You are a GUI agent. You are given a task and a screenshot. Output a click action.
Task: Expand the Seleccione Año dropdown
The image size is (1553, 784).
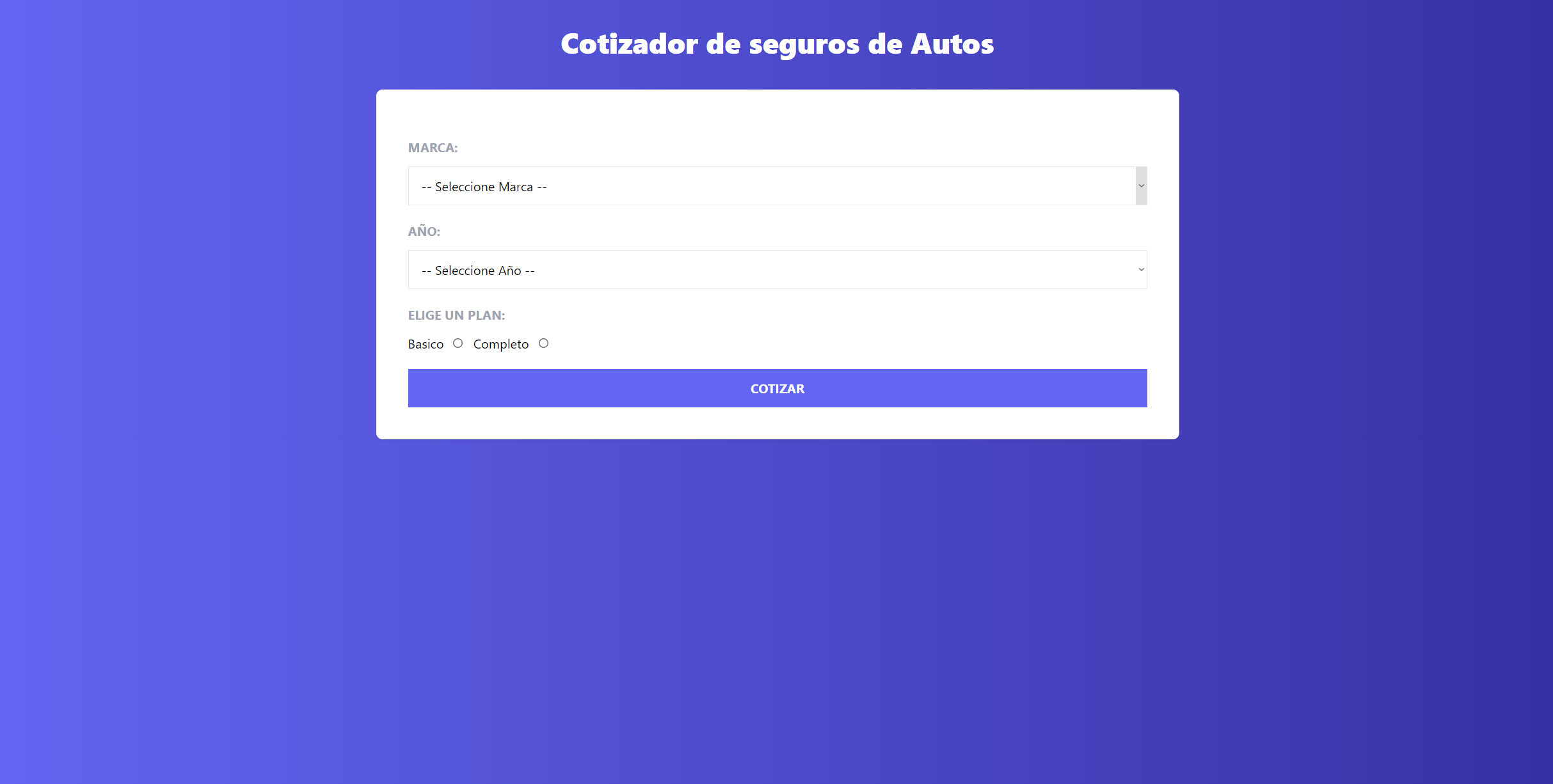click(777, 270)
